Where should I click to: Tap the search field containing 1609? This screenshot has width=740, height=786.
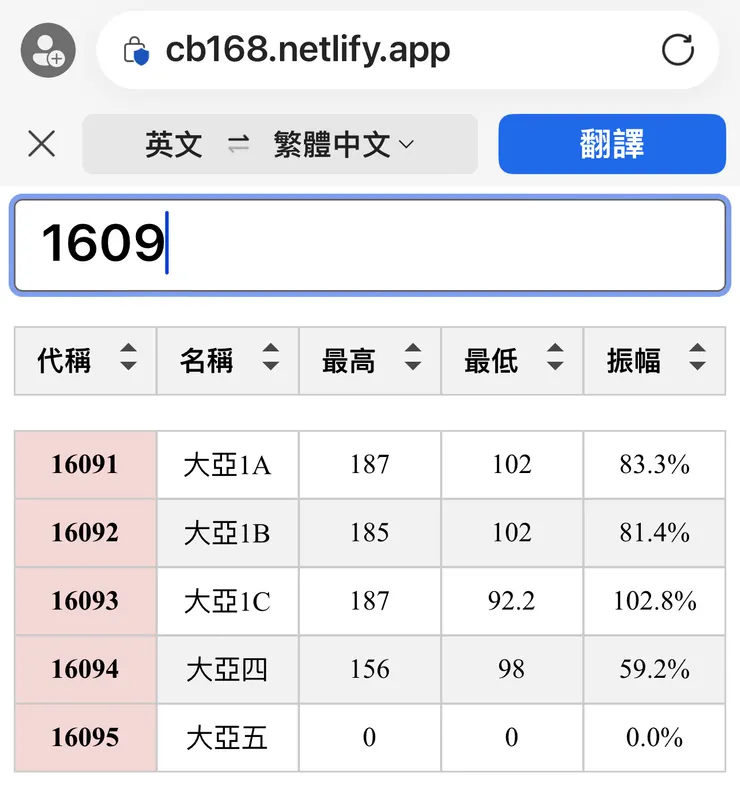point(370,243)
